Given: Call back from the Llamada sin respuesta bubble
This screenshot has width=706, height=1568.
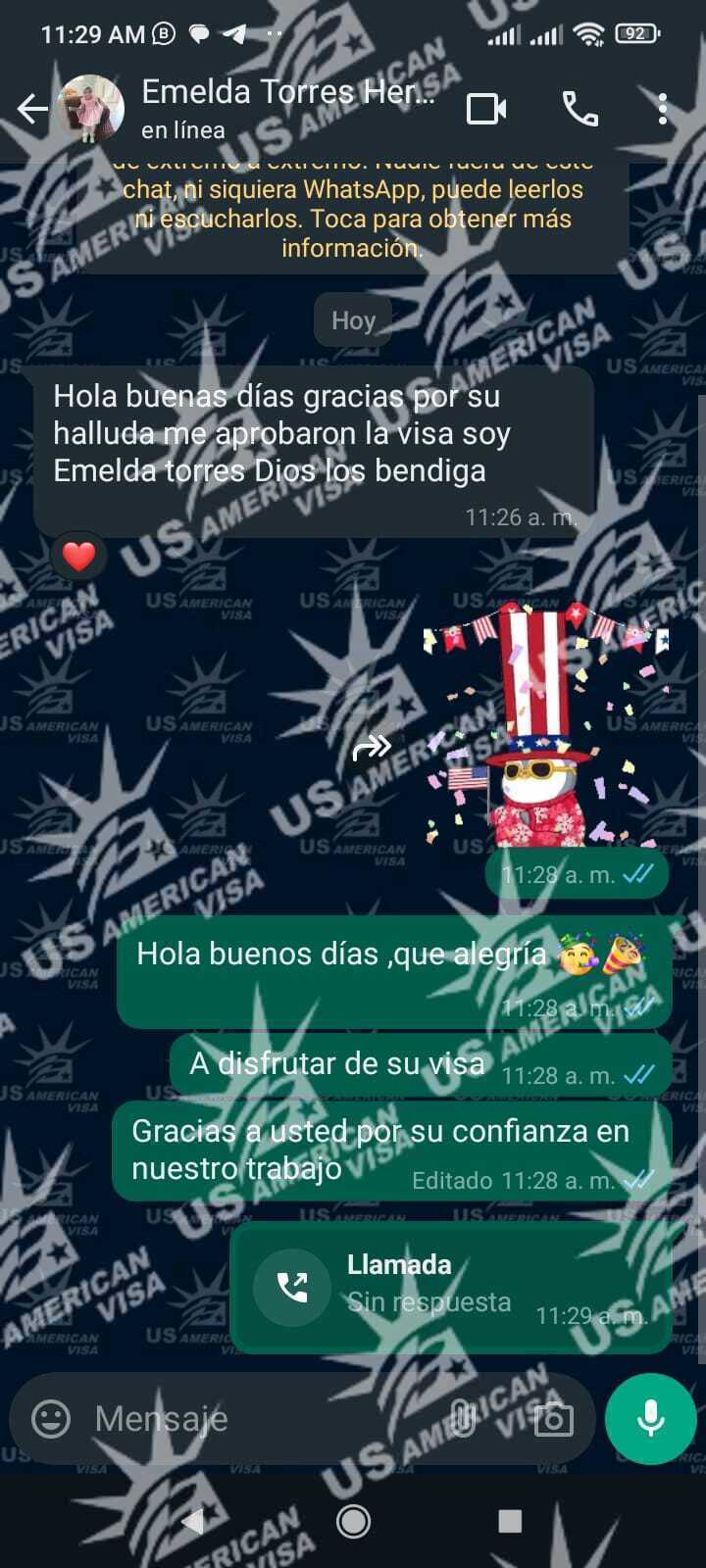Looking at the screenshot, I should (292, 1287).
